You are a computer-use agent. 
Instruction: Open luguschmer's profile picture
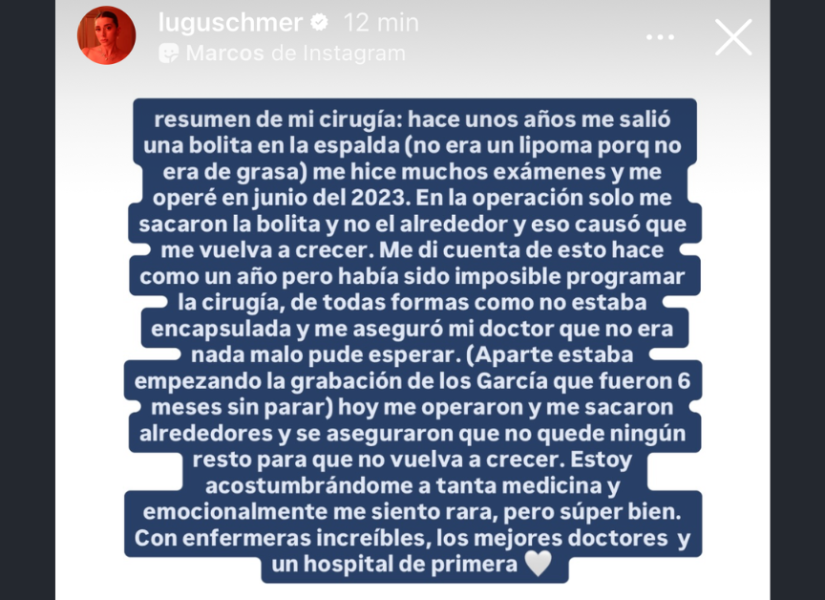(106, 36)
